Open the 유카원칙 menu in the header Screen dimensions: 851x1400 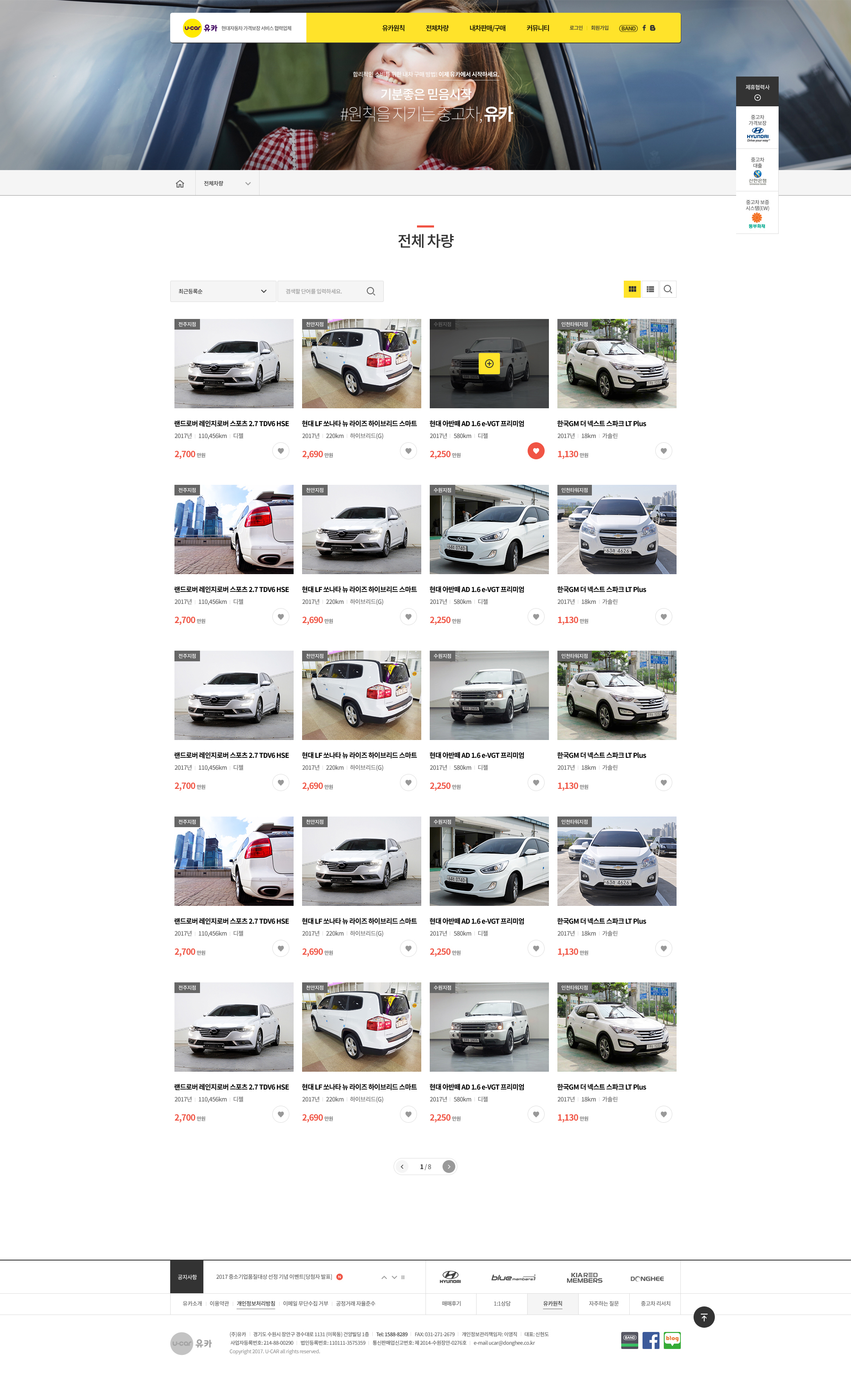tap(393, 28)
